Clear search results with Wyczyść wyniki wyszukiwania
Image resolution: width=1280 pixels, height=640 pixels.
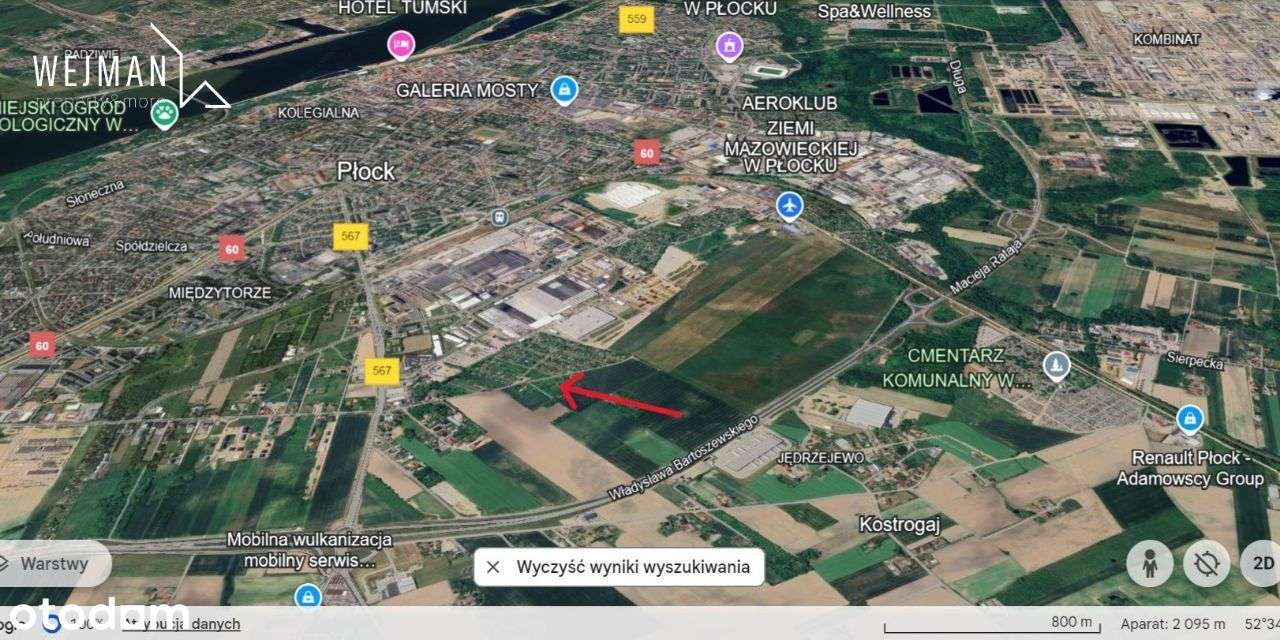(619, 567)
